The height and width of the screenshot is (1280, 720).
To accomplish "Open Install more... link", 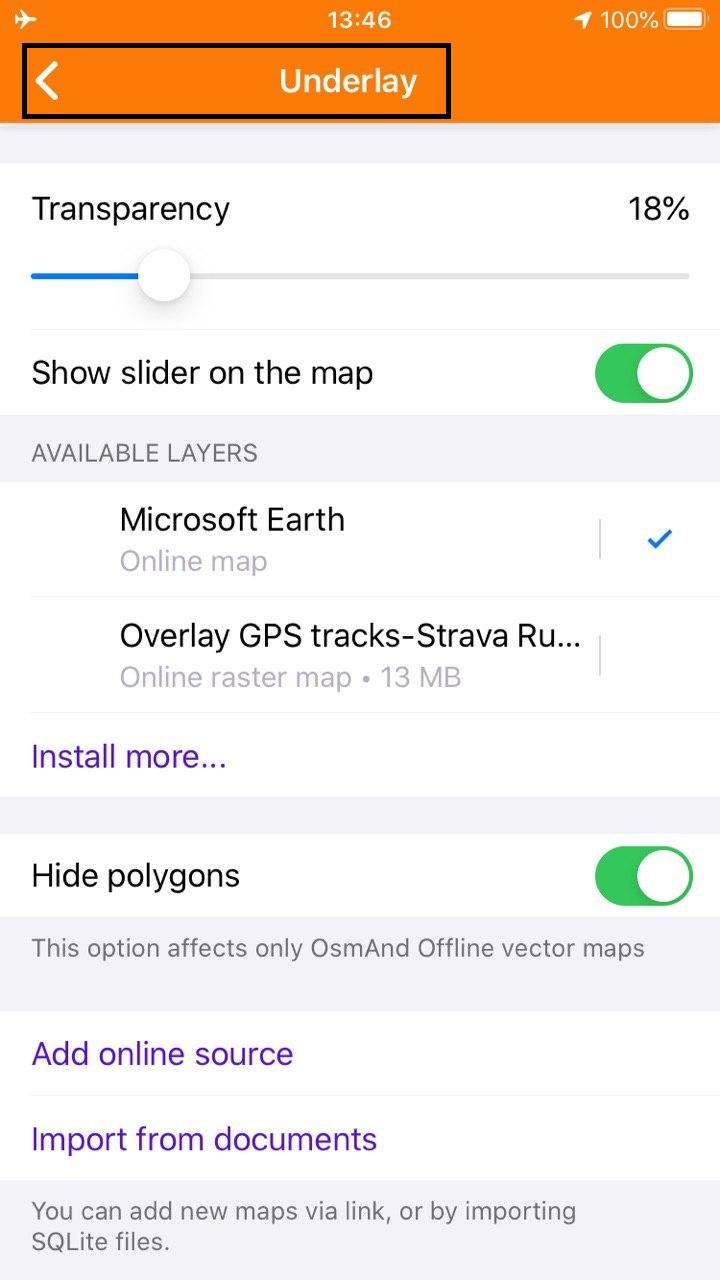I will [x=129, y=756].
